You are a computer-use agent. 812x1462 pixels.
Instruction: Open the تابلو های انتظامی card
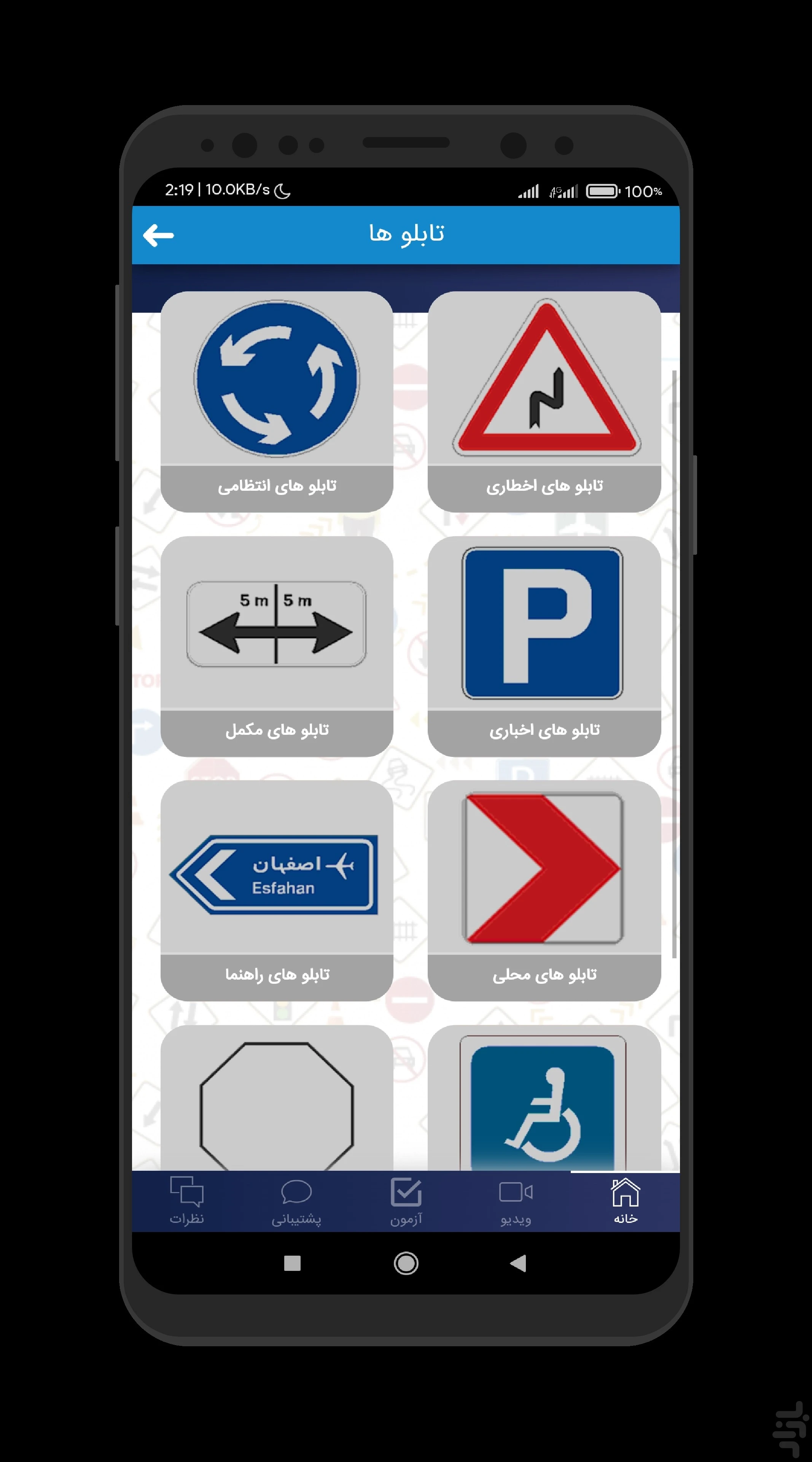click(x=277, y=401)
